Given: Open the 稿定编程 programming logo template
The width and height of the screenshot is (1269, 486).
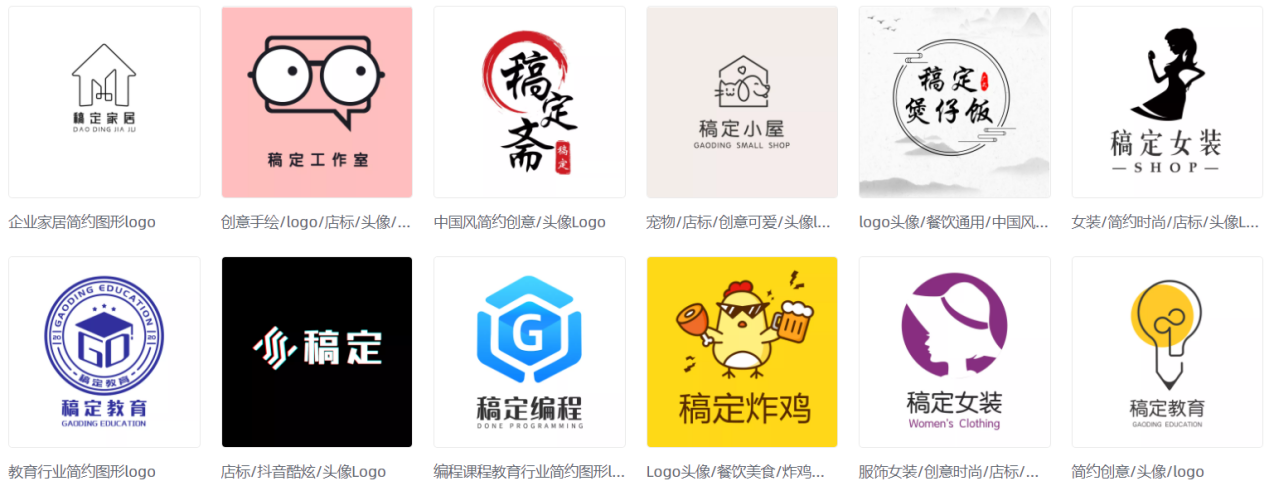Looking at the screenshot, I should pos(529,352).
